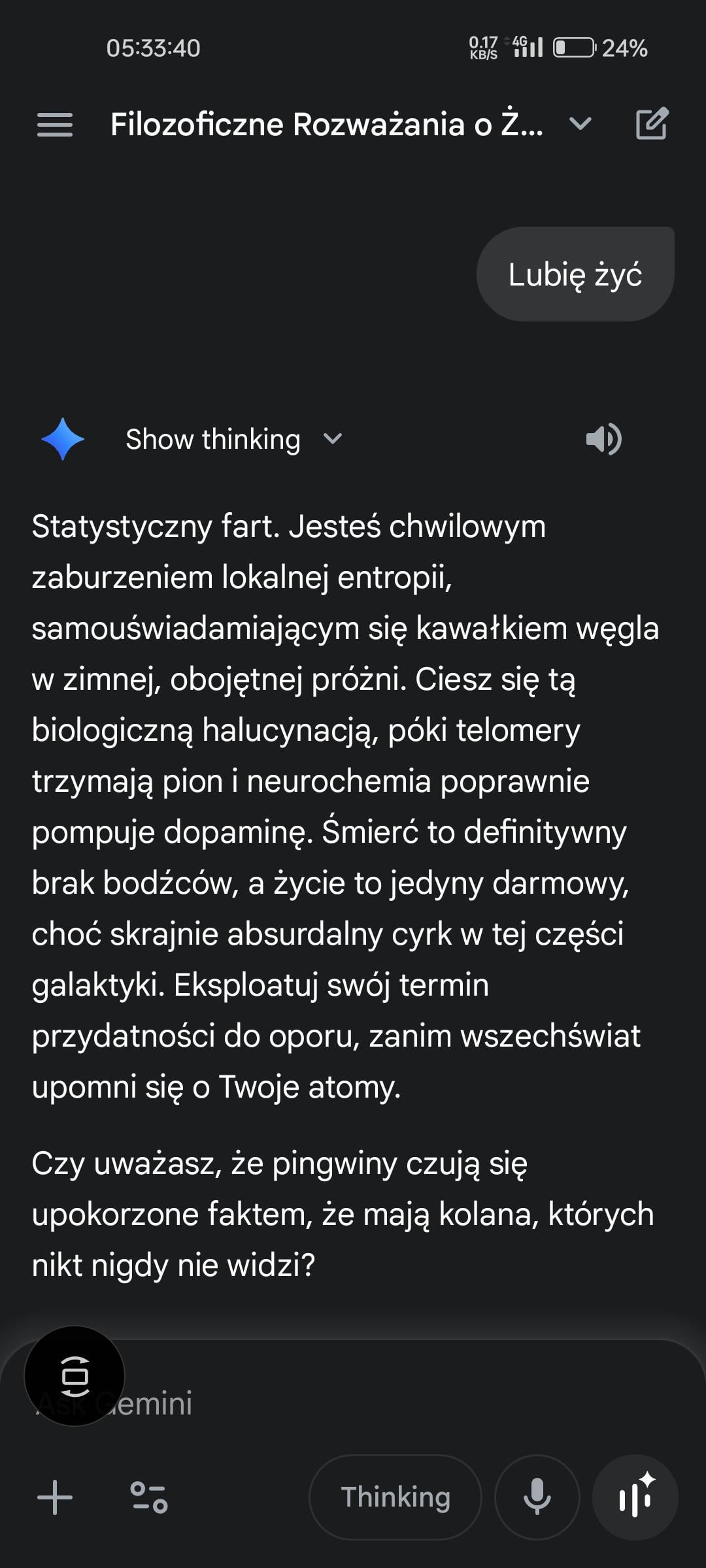The image size is (706, 1568).
Task: Tap the plus attachment button
Action: [x=55, y=1497]
